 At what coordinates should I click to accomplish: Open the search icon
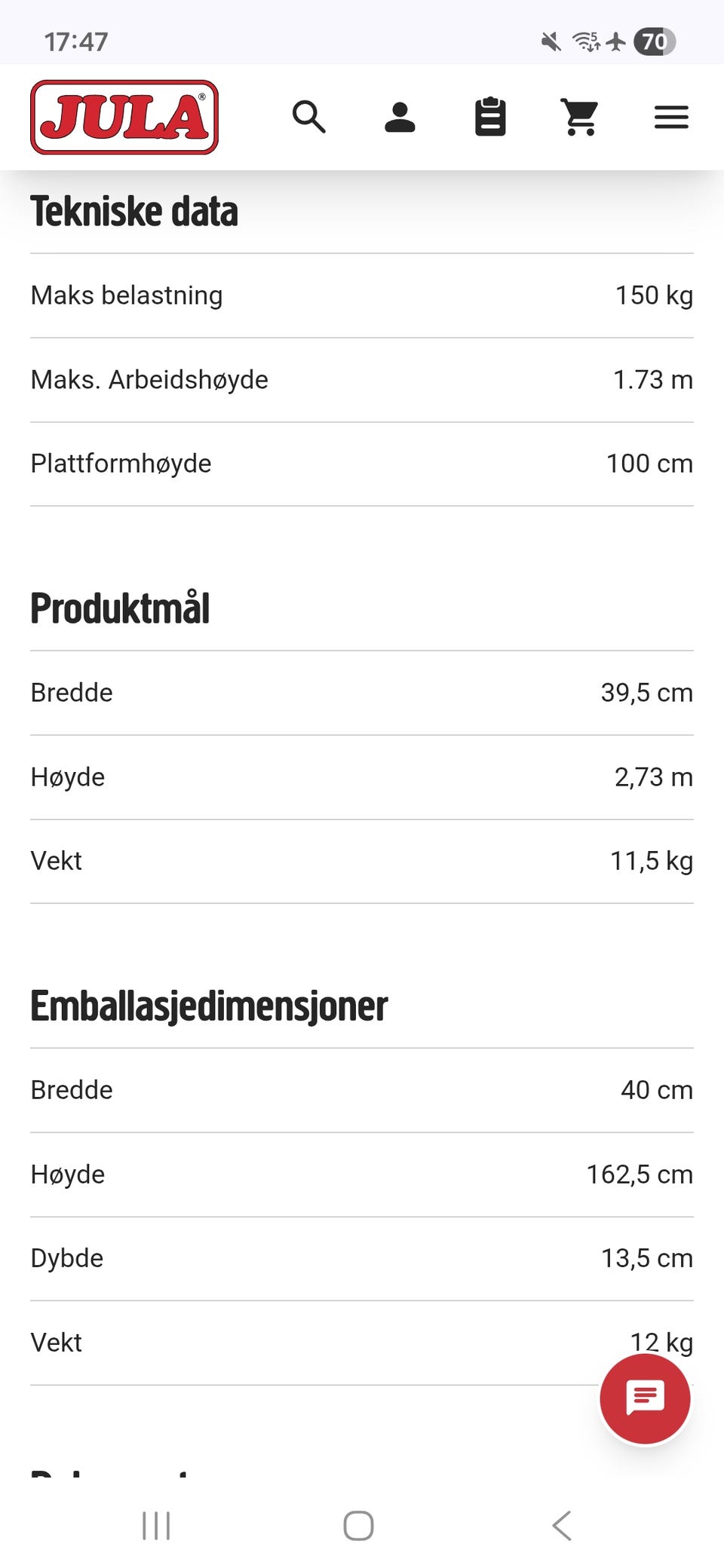coord(309,118)
